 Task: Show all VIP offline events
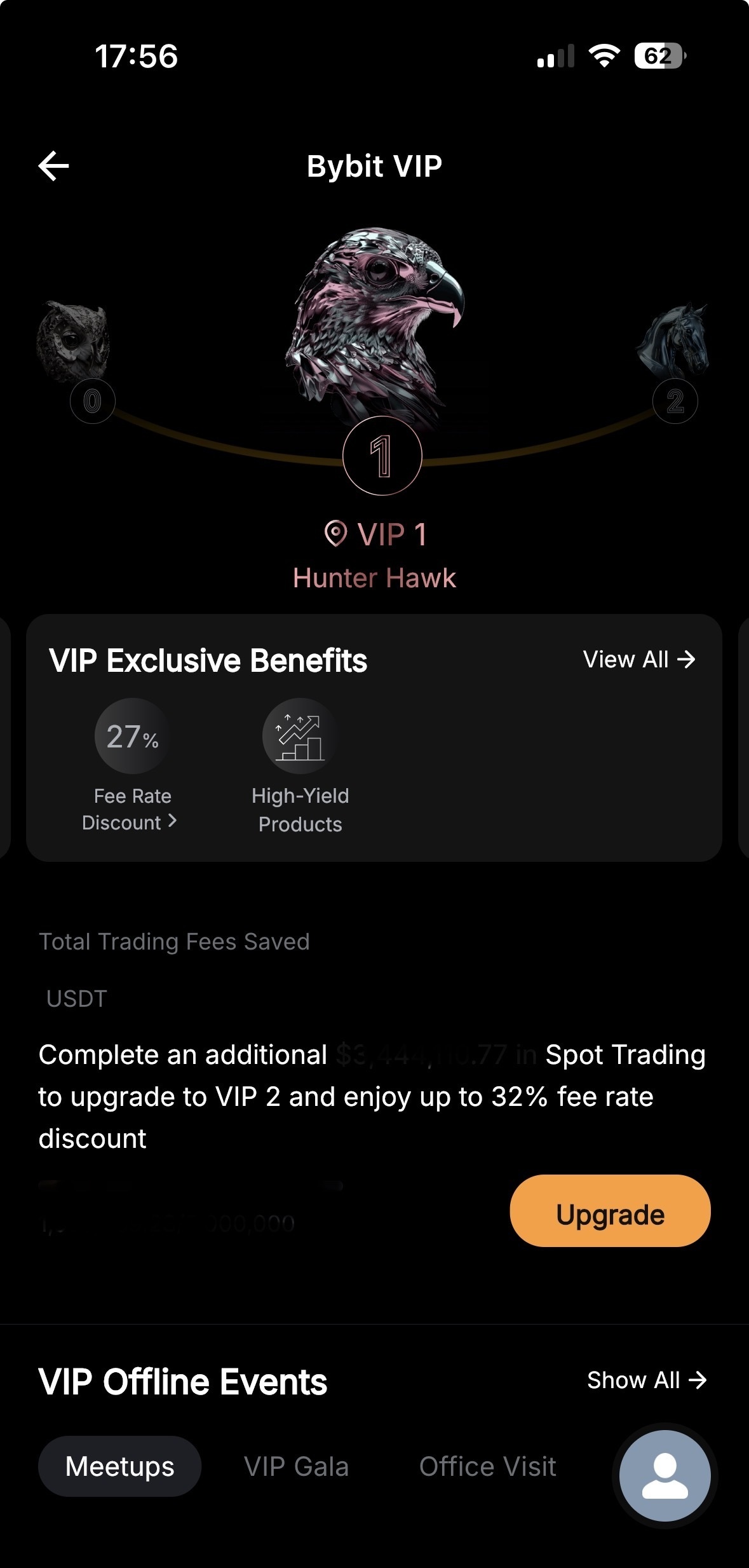pyautogui.click(x=646, y=1380)
